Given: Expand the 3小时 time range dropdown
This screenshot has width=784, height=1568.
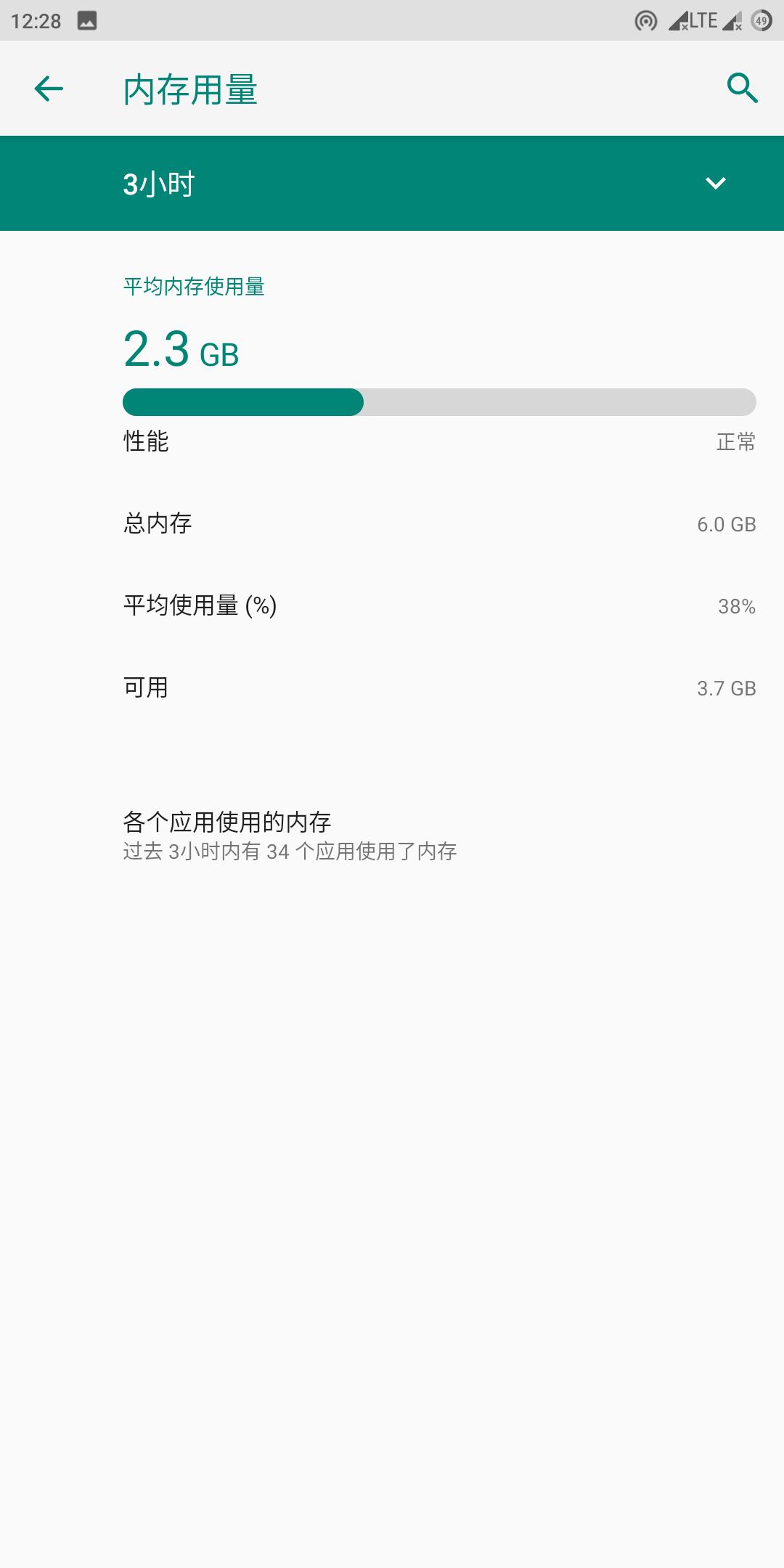Looking at the screenshot, I should tap(392, 184).
